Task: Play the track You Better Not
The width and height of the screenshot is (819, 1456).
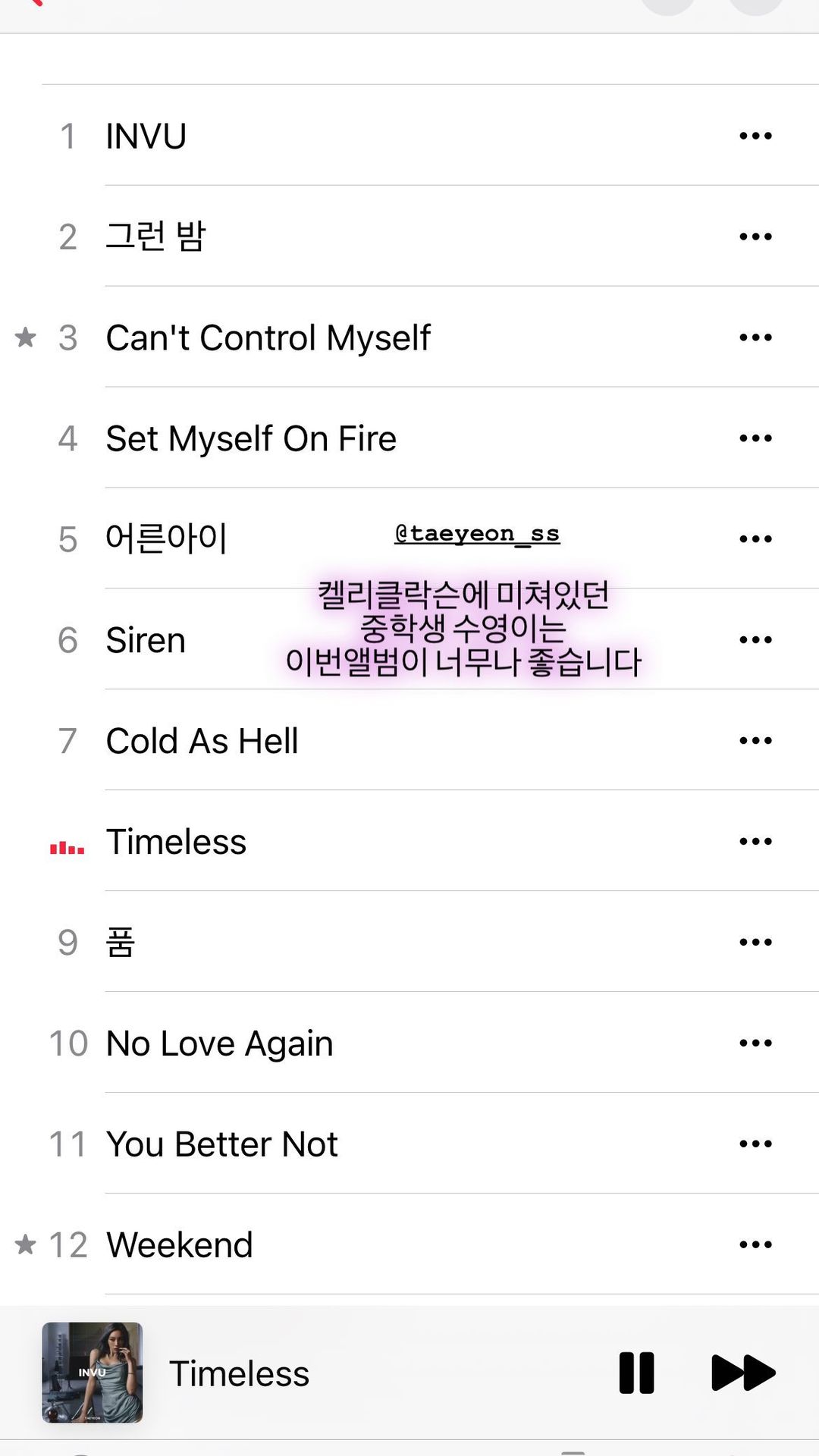Action: pyautogui.click(x=221, y=1143)
